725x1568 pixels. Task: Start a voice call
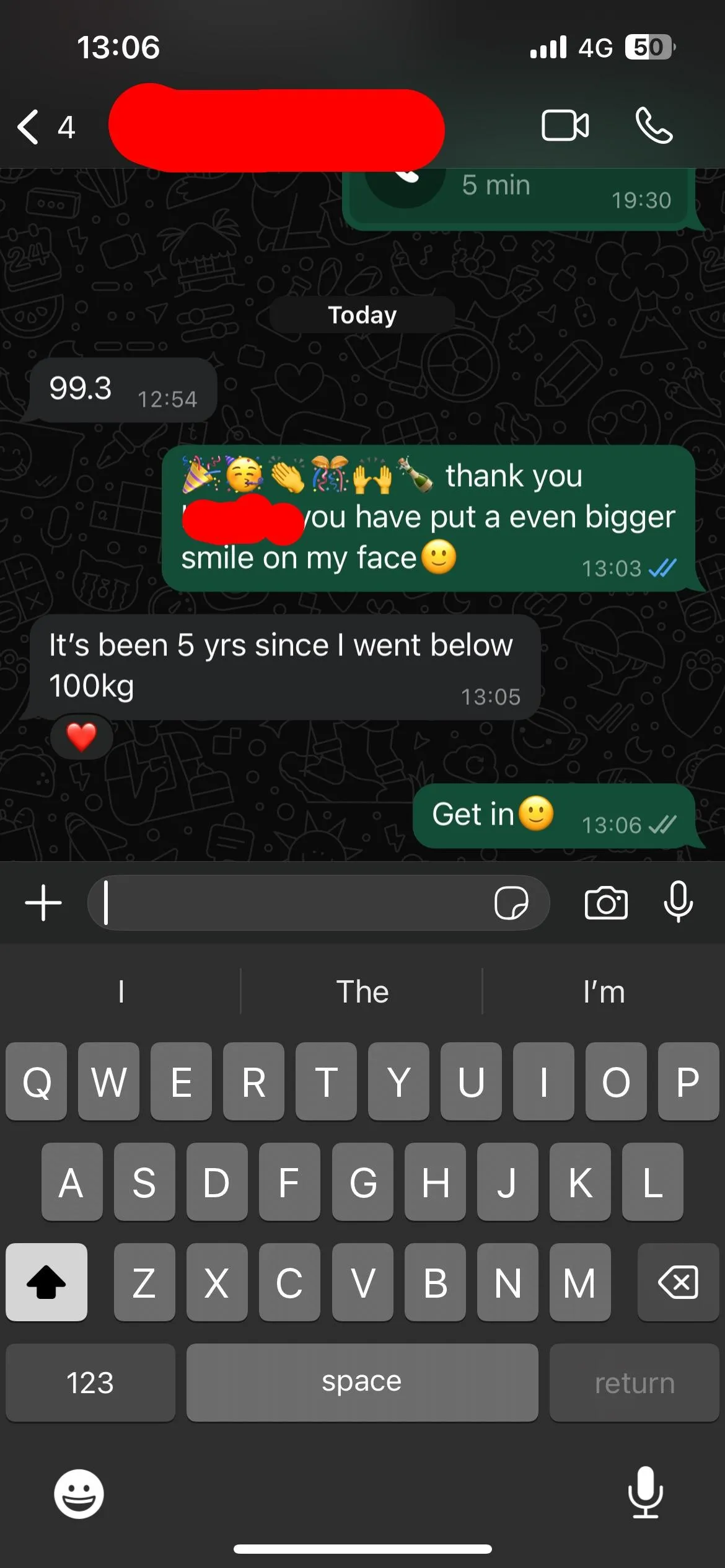point(654,126)
